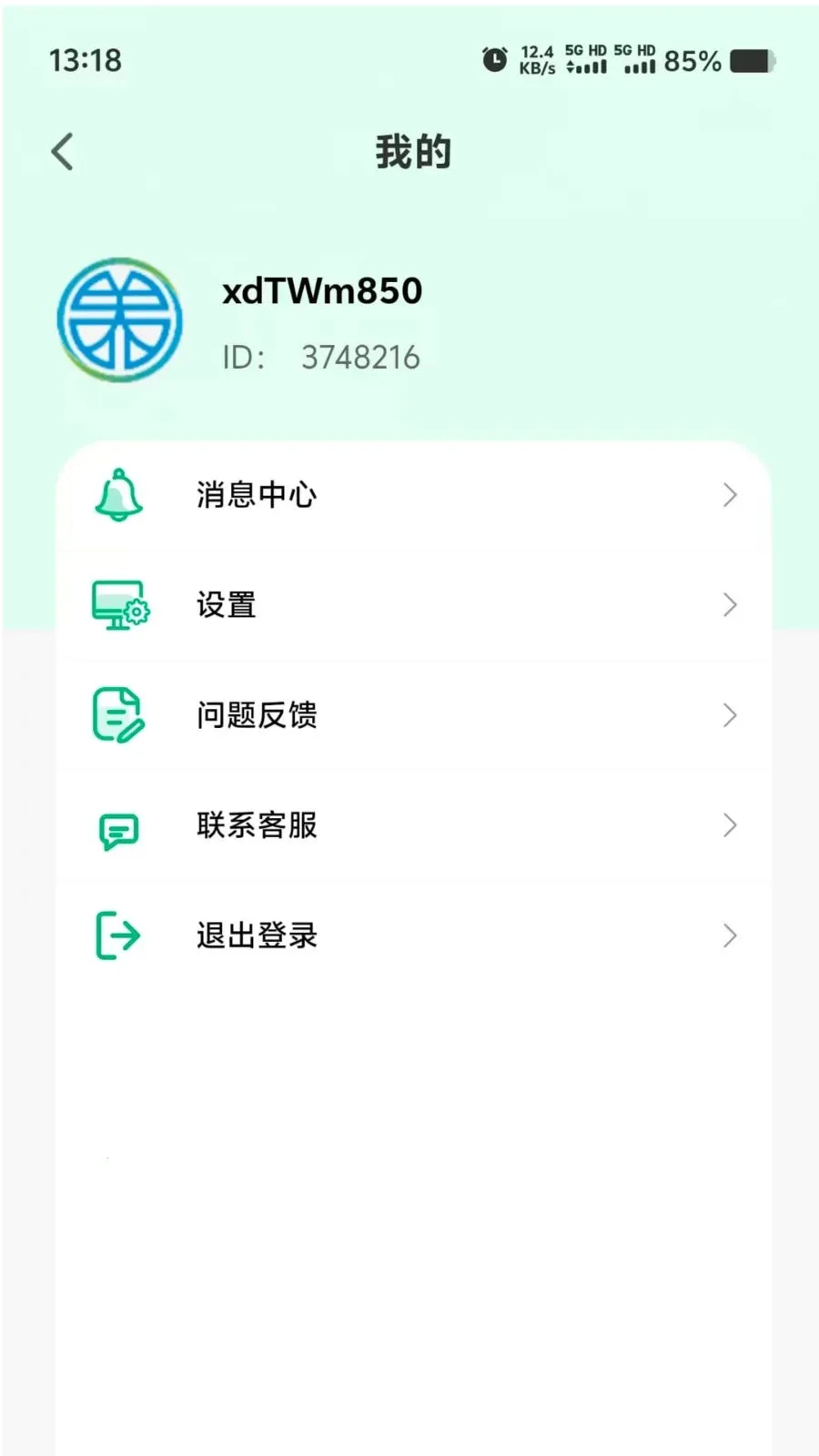The width and height of the screenshot is (819, 1456).
Task: Open the 消息中心 bell notification icon
Action: (x=117, y=495)
